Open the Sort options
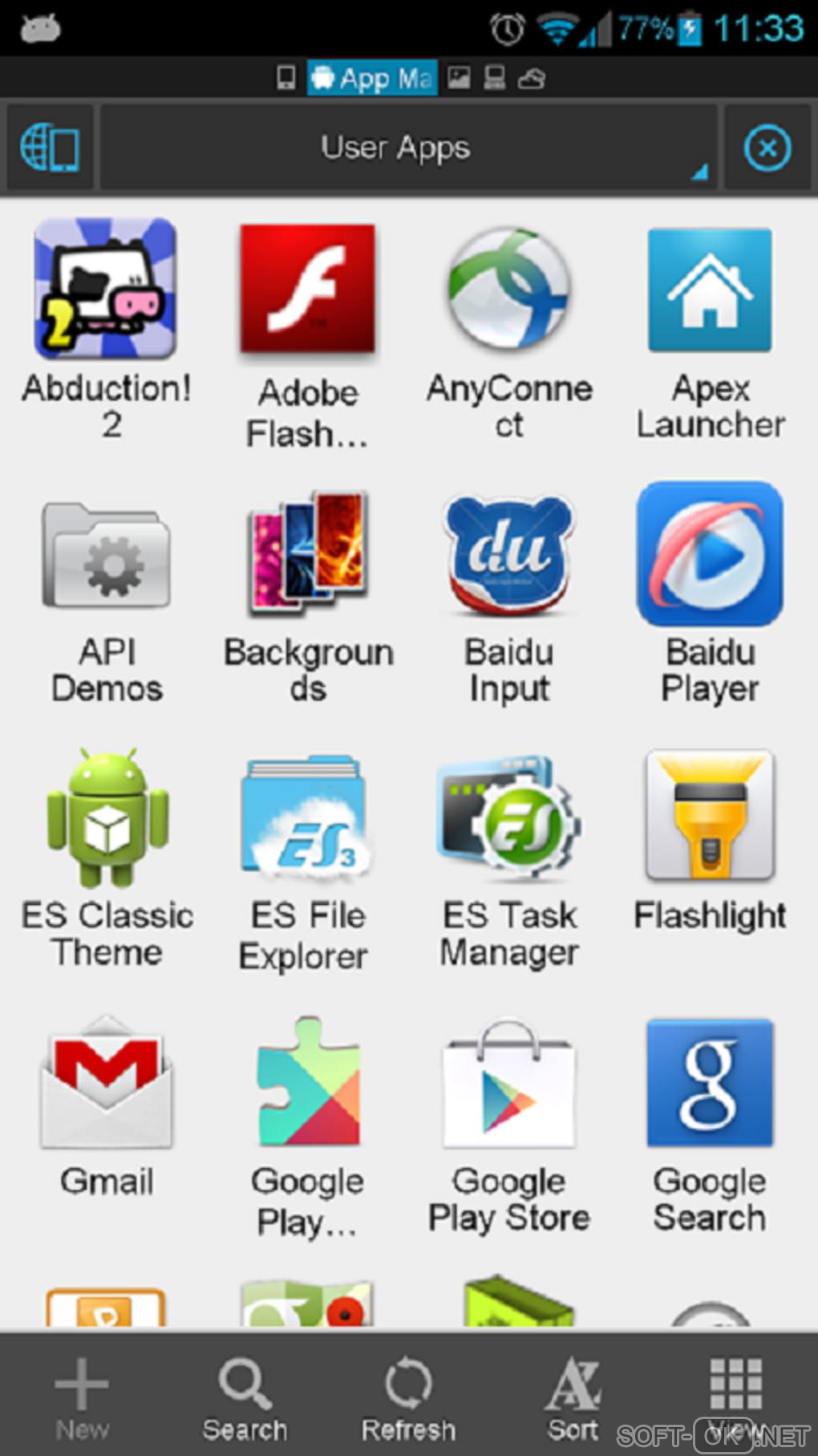 point(573,1397)
